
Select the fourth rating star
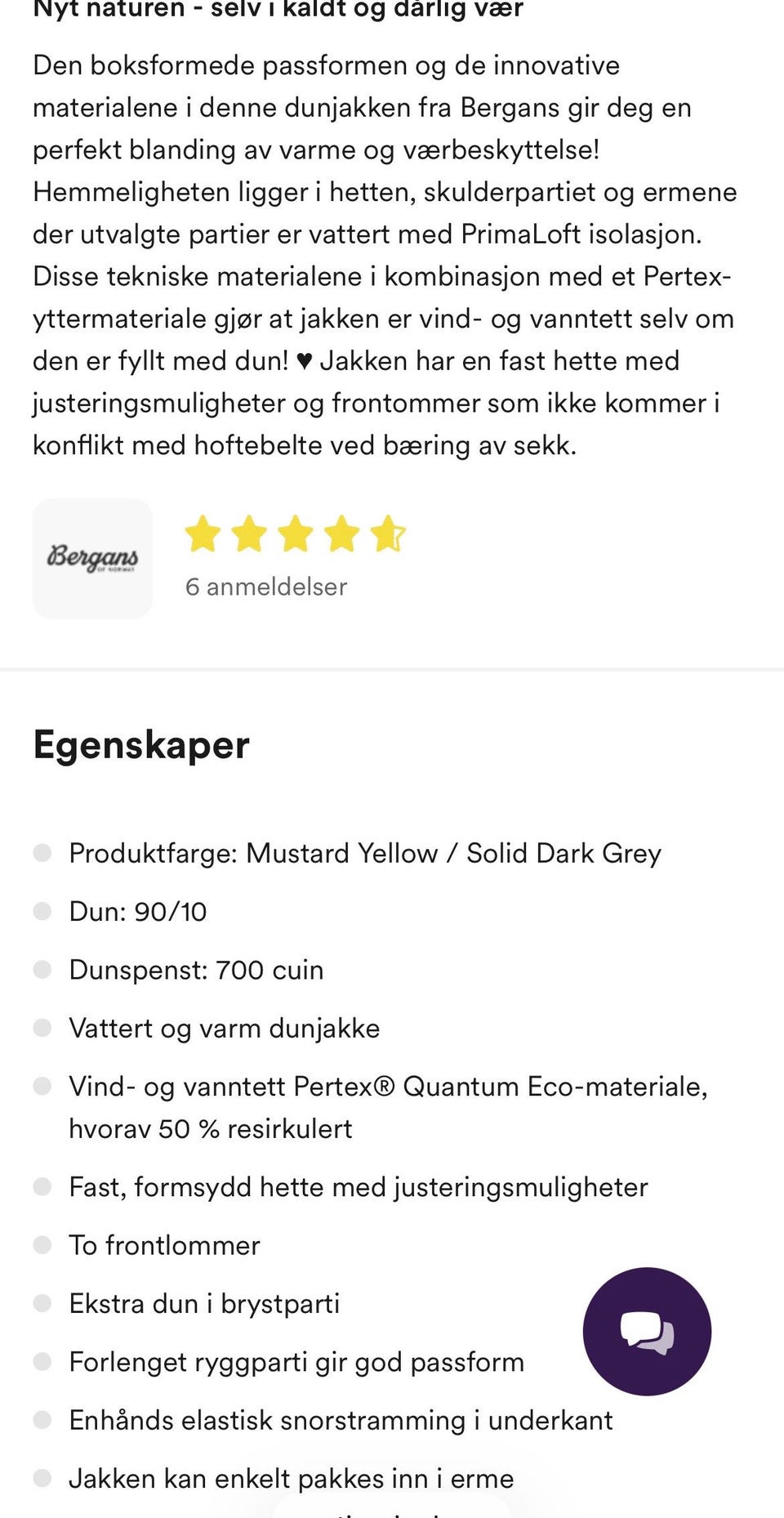(x=341, y=534)
